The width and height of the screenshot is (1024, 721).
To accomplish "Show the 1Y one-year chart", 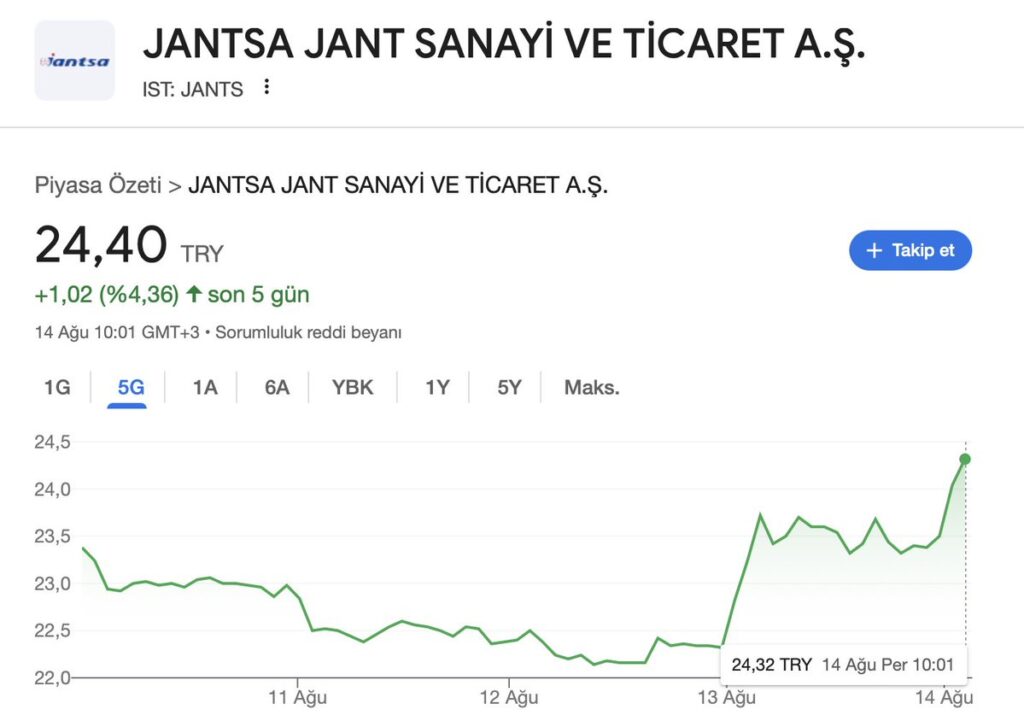I will pyautogui.click(x=437, y=387).
